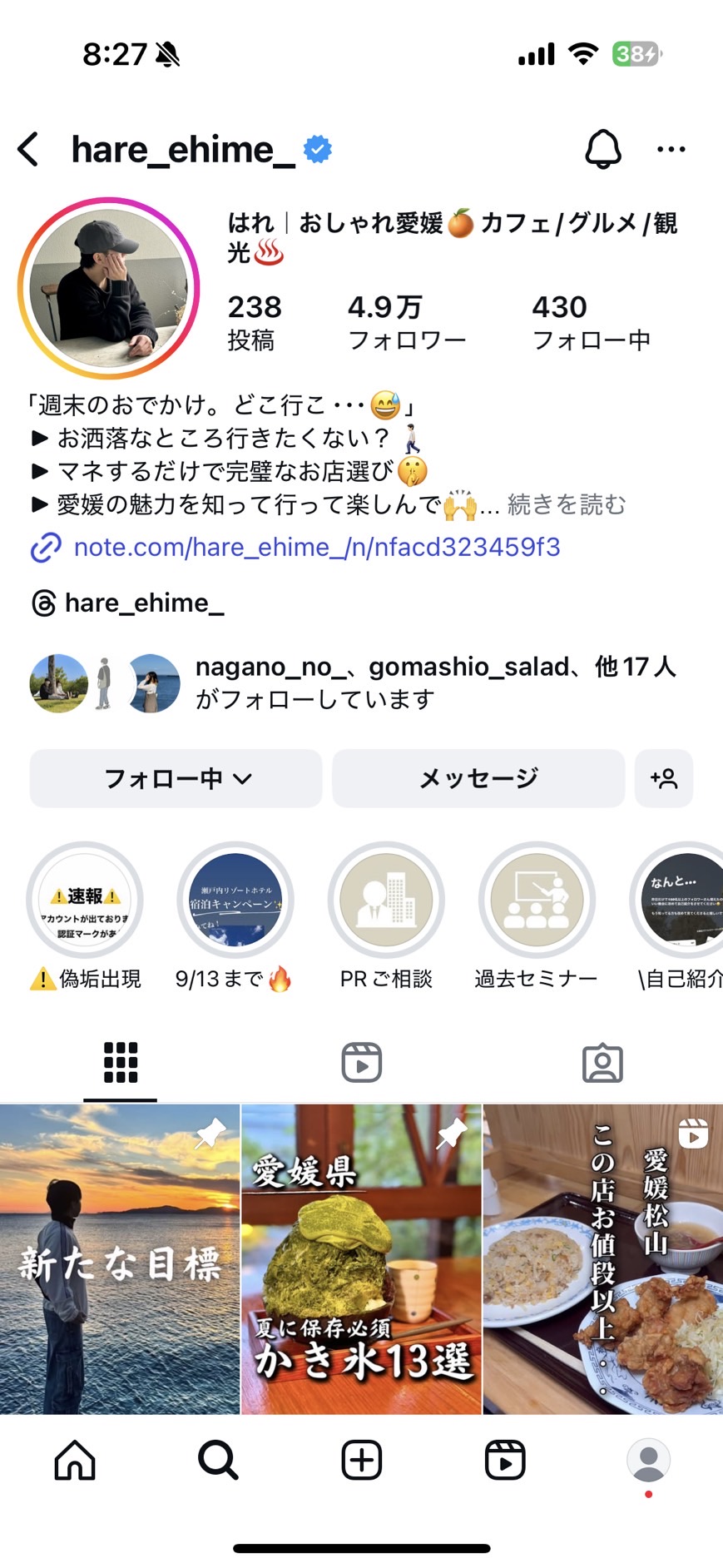
Task: Open the note.com/hare_ehime_ link
Action: (x=316, y=547)
